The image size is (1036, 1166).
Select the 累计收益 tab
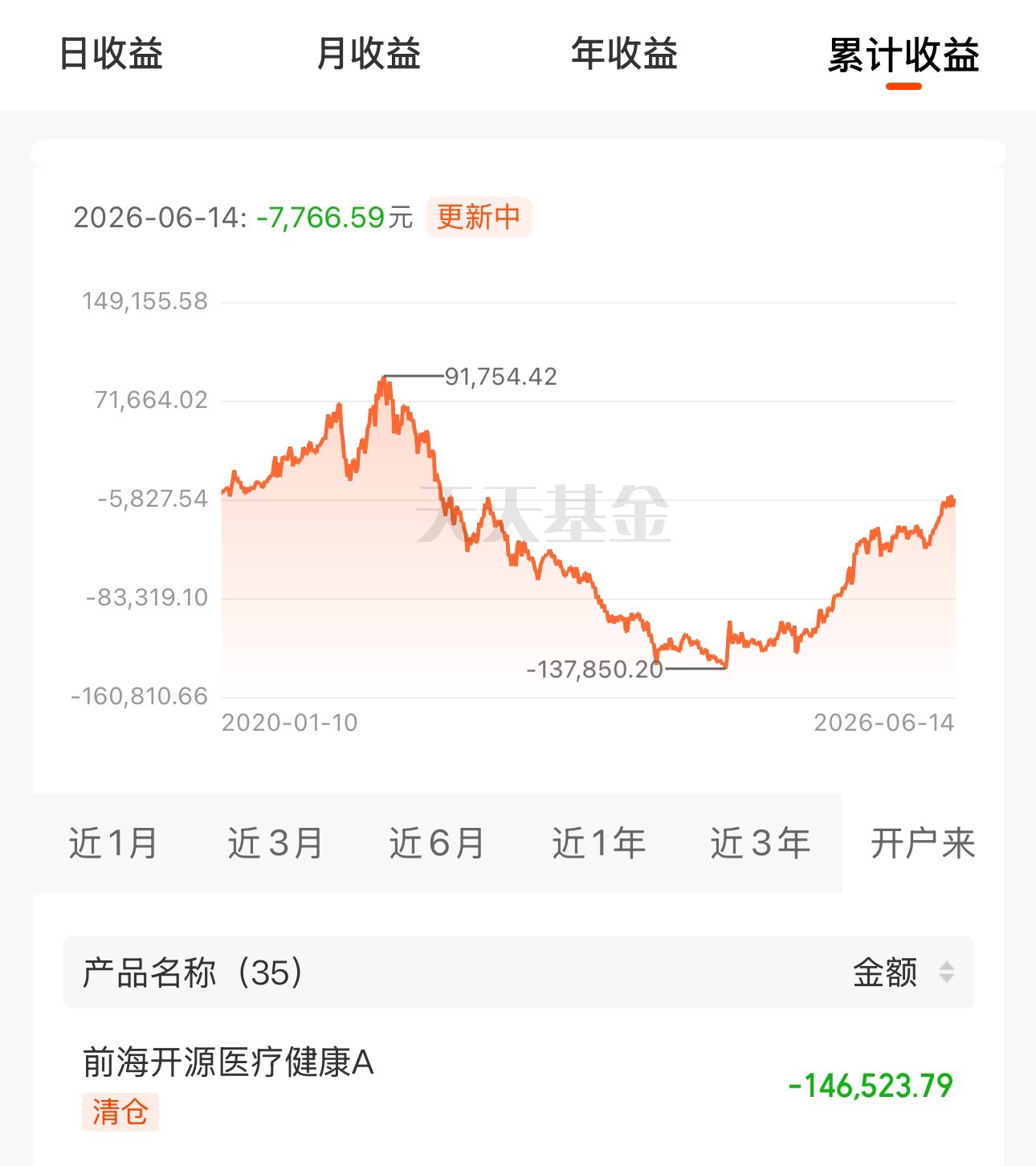tap(903, 55)
